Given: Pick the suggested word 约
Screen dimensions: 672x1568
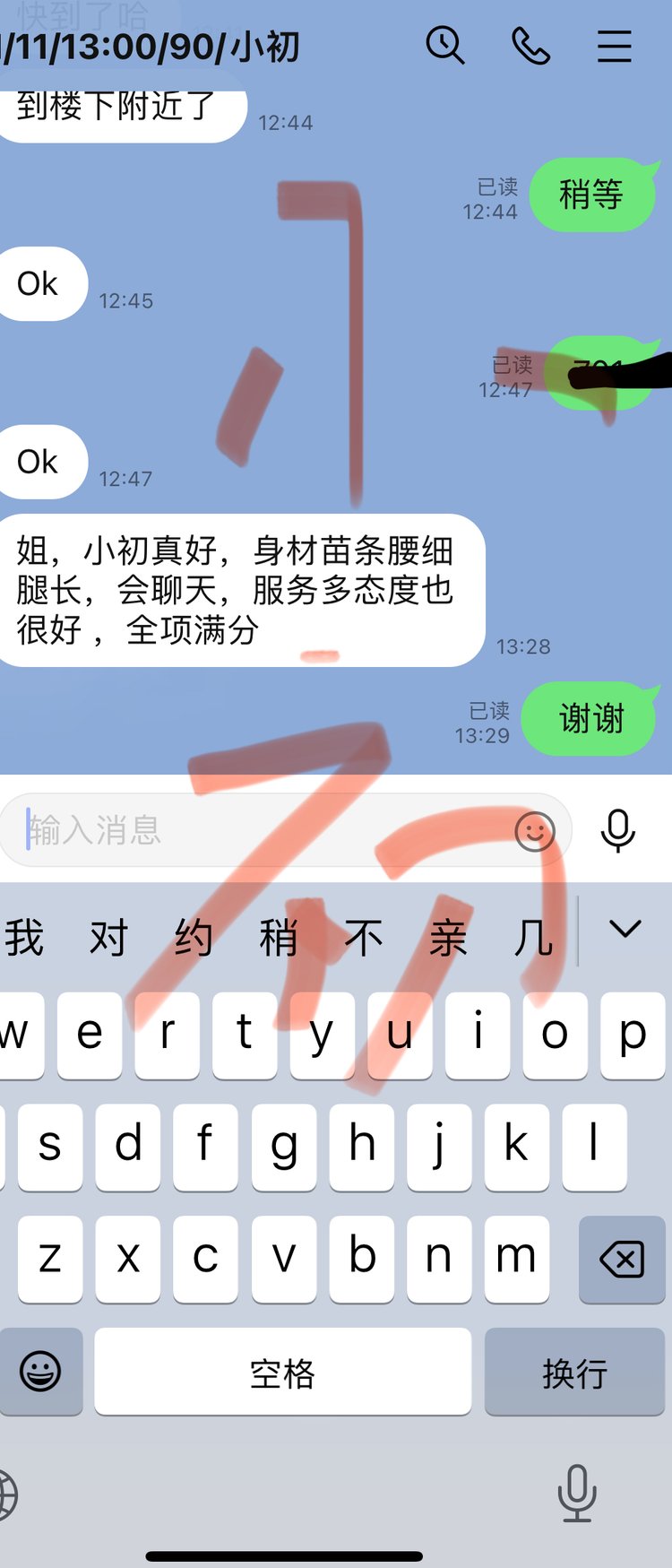Looking at the screenshot, I should [x=193, y=937].
